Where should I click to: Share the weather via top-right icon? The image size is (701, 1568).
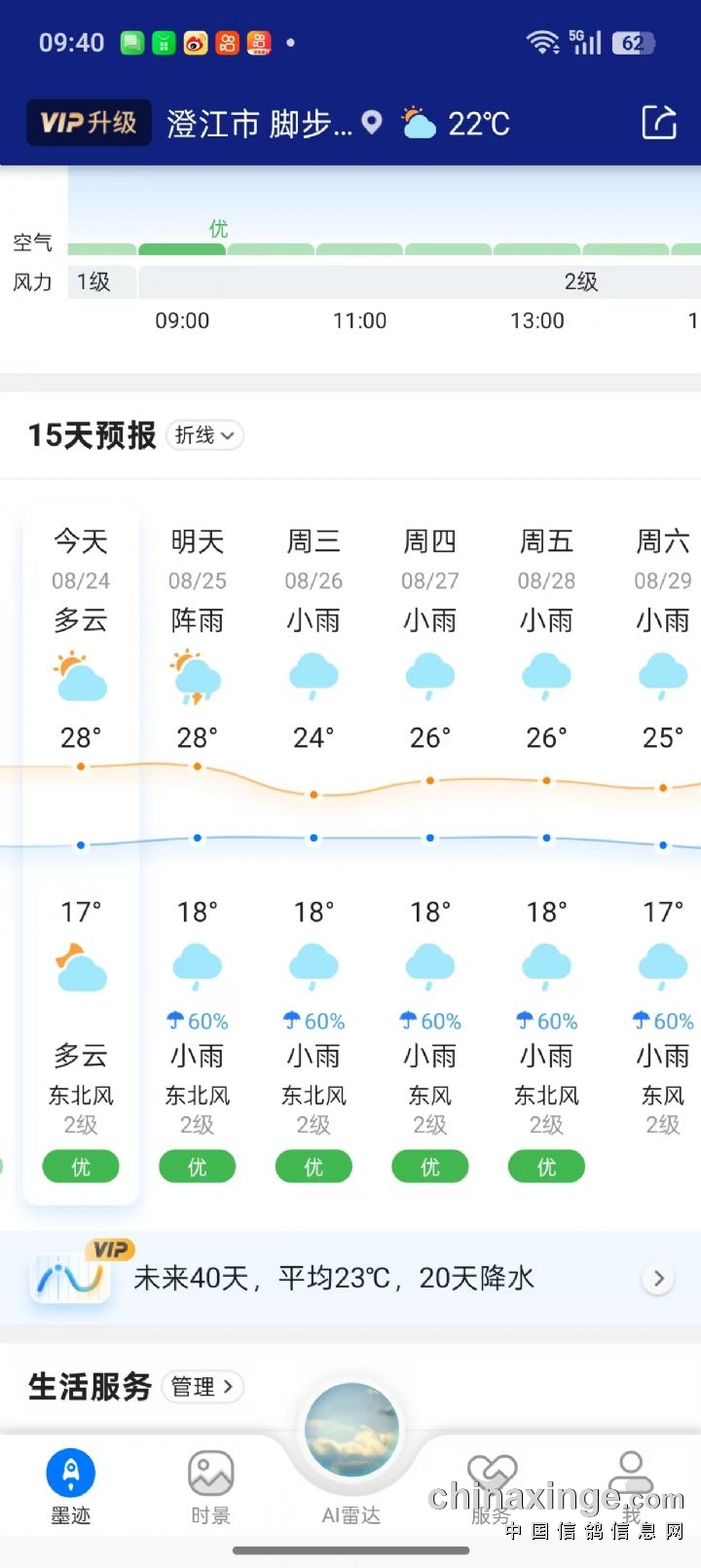pyautogui.click(x=659, y=123)
